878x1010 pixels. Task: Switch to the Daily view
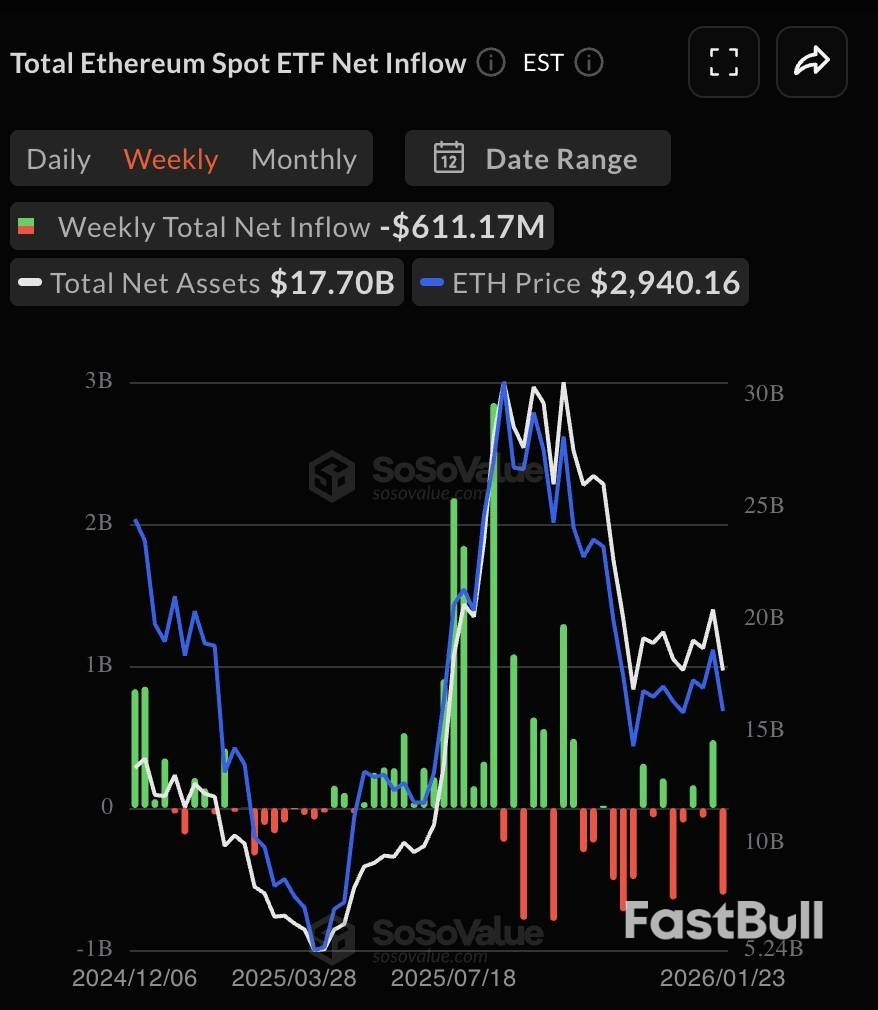58,159
